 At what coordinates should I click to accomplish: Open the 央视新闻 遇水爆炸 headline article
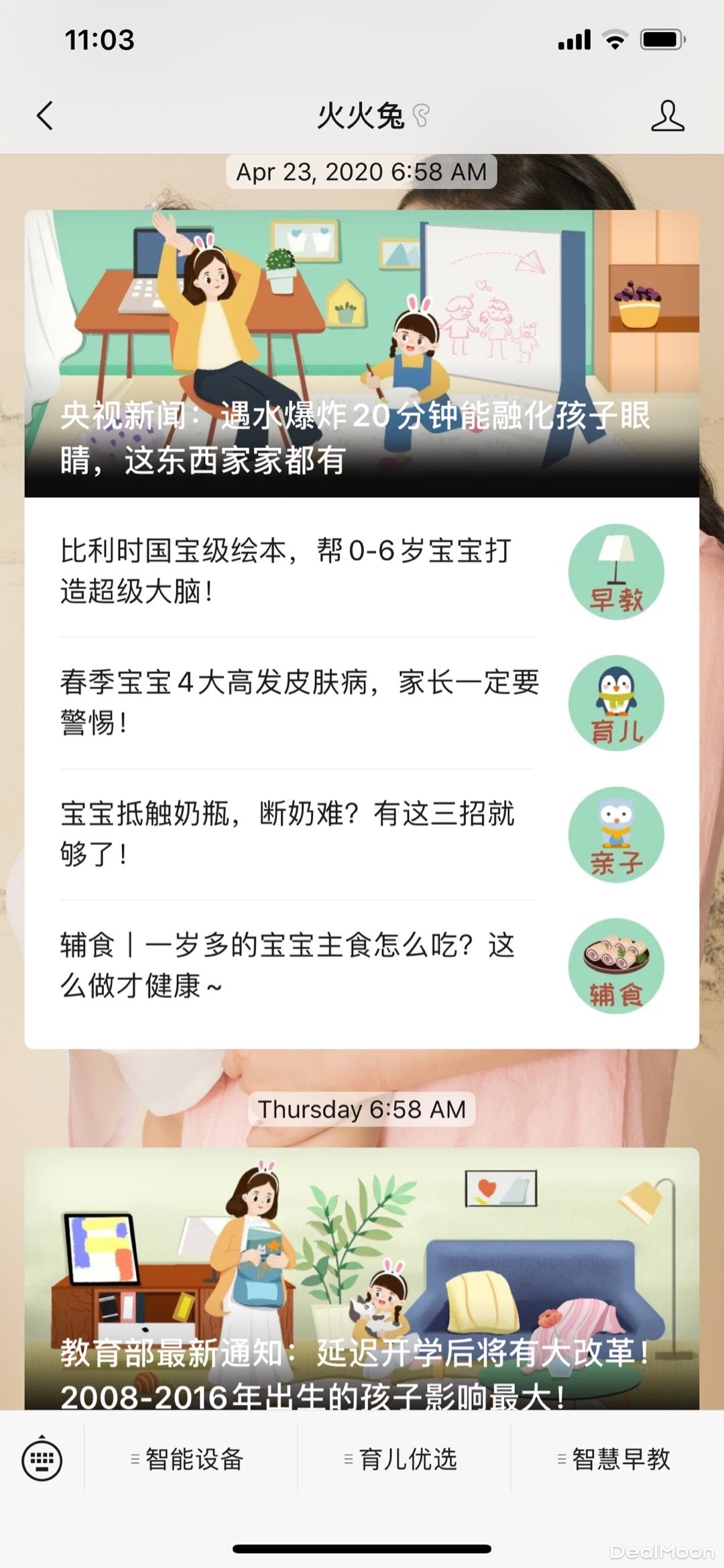tap(362, 354)
